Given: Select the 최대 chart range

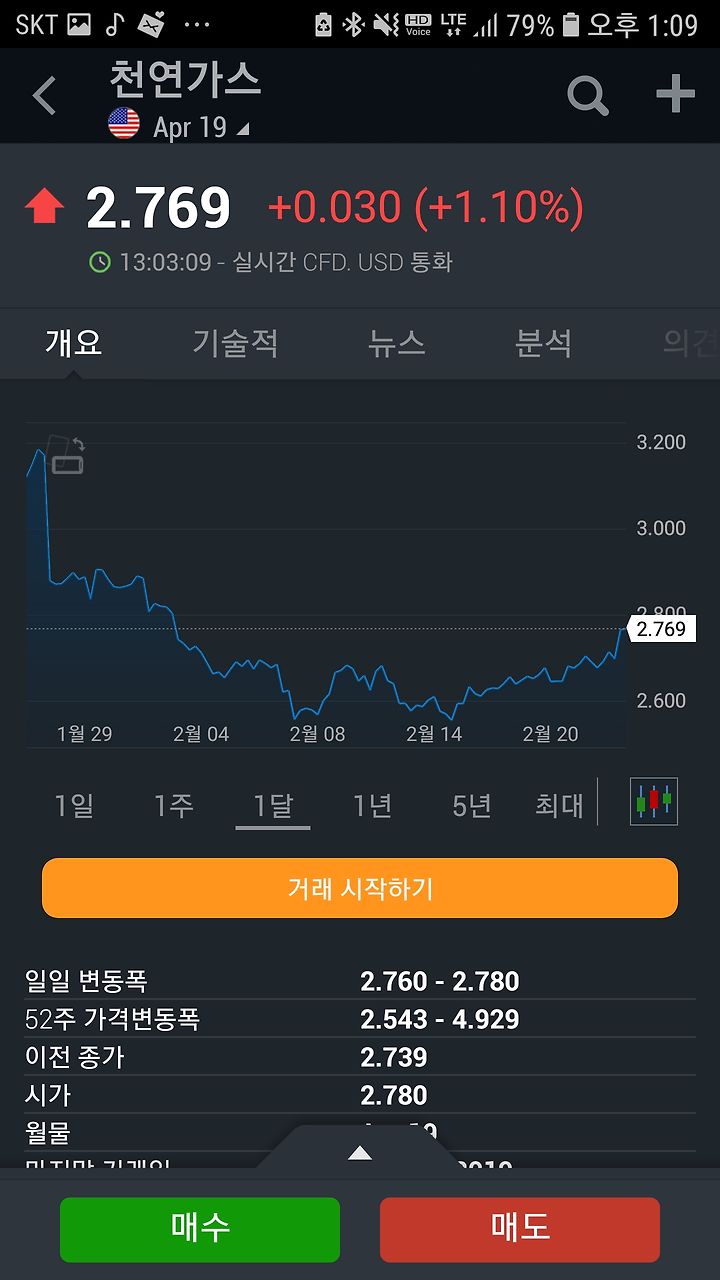Looking at the screenshot, I should pyautogui.click(x=559, y=805).
